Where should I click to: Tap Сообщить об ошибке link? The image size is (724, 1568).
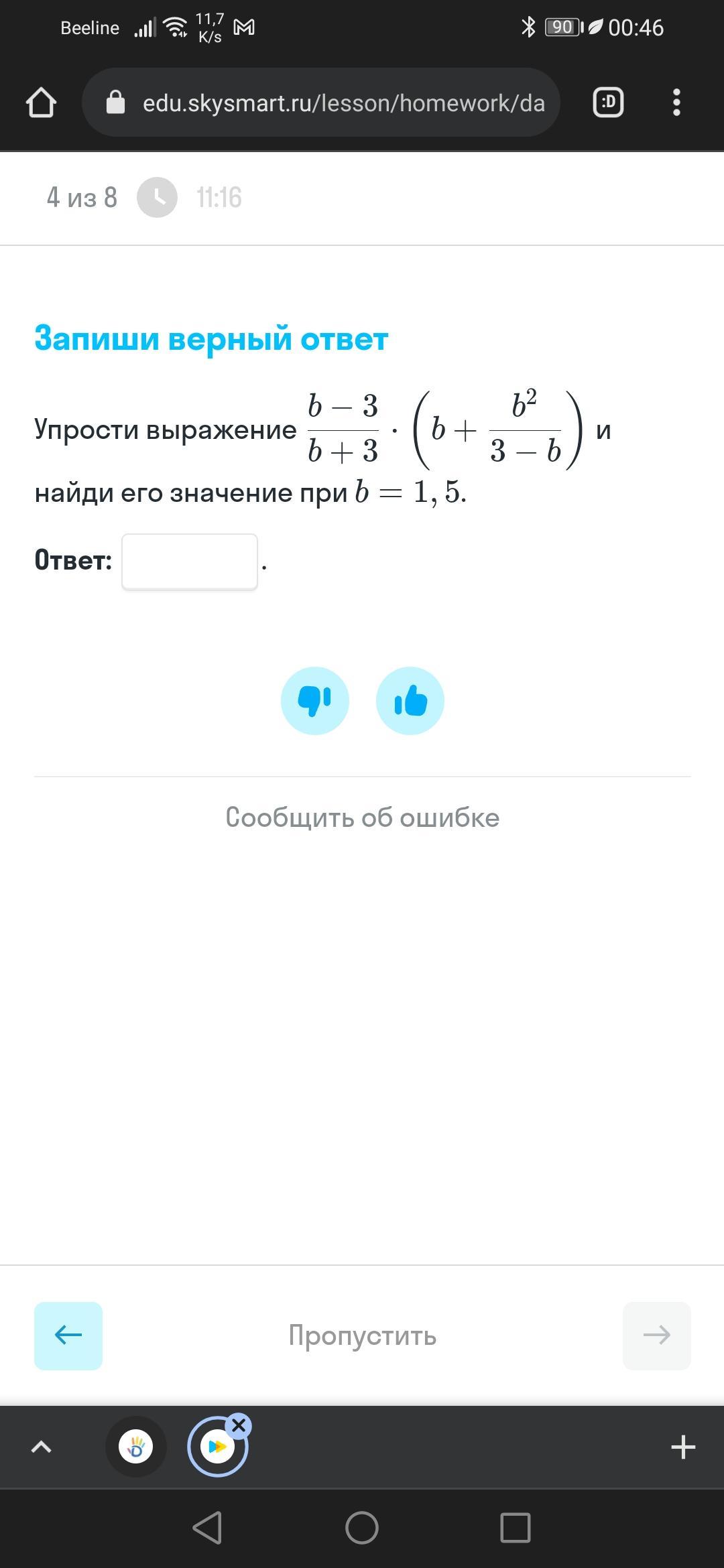362,818
